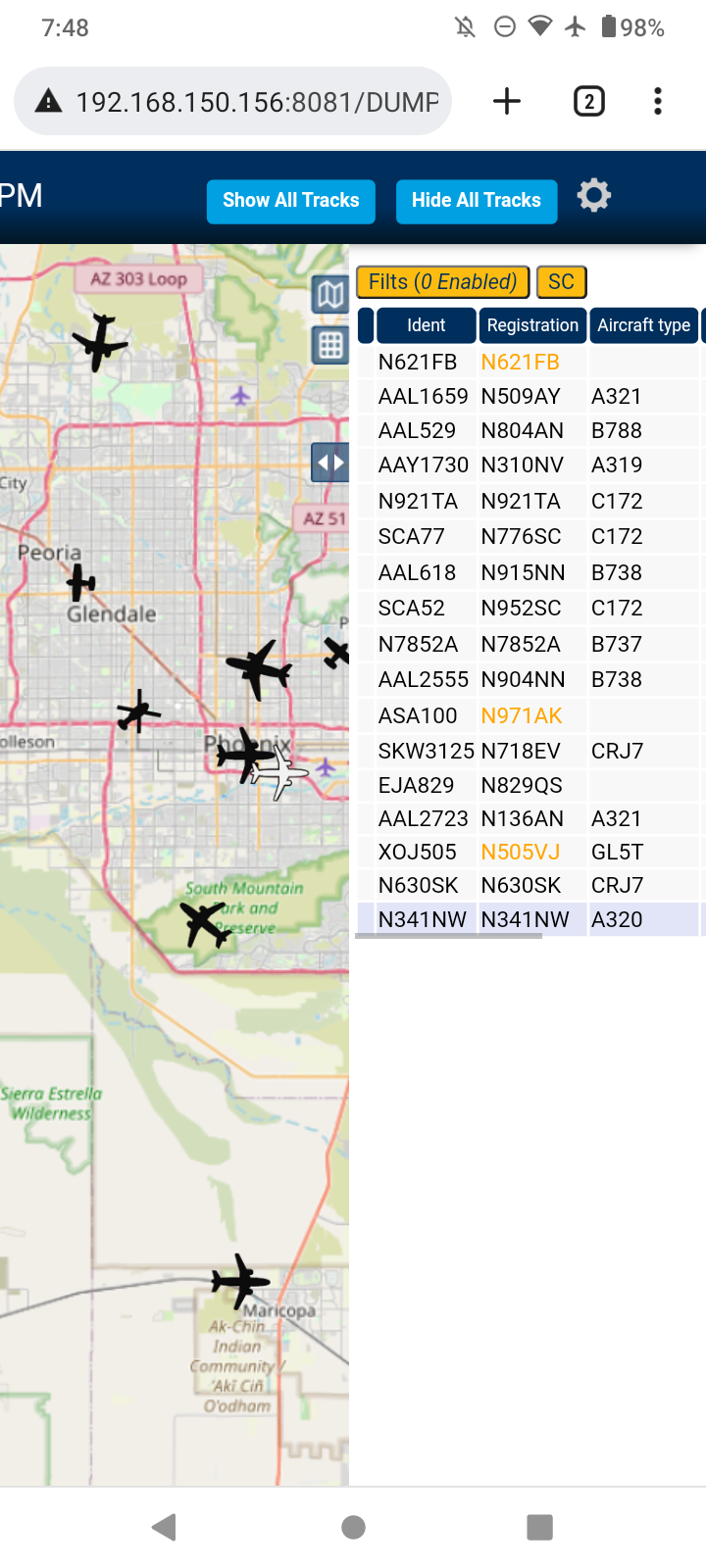Select the N341NW aircraft row
This screenshot has height=1568, width=706.
pos(529,919)
